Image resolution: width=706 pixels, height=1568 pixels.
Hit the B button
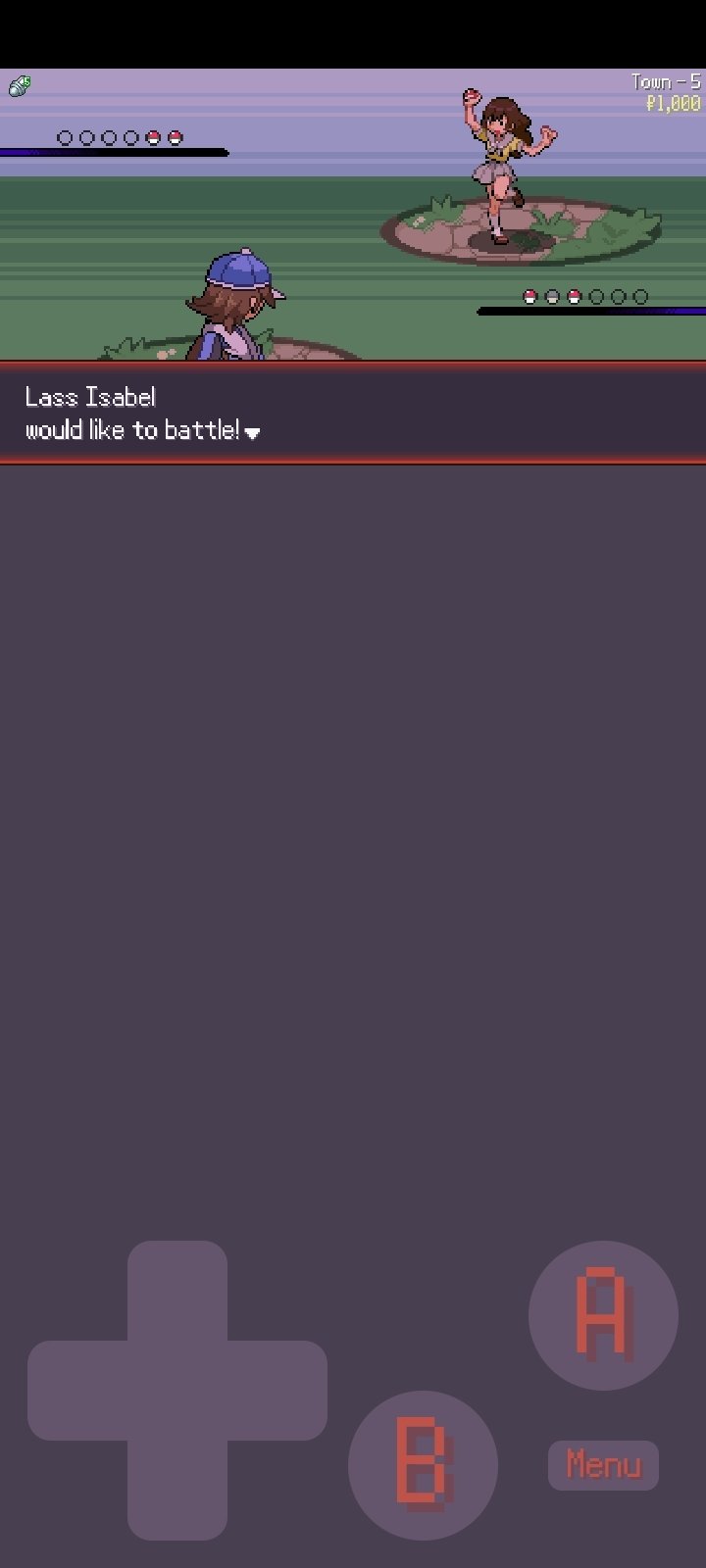pyautogui.click(x=423, y=1465)
